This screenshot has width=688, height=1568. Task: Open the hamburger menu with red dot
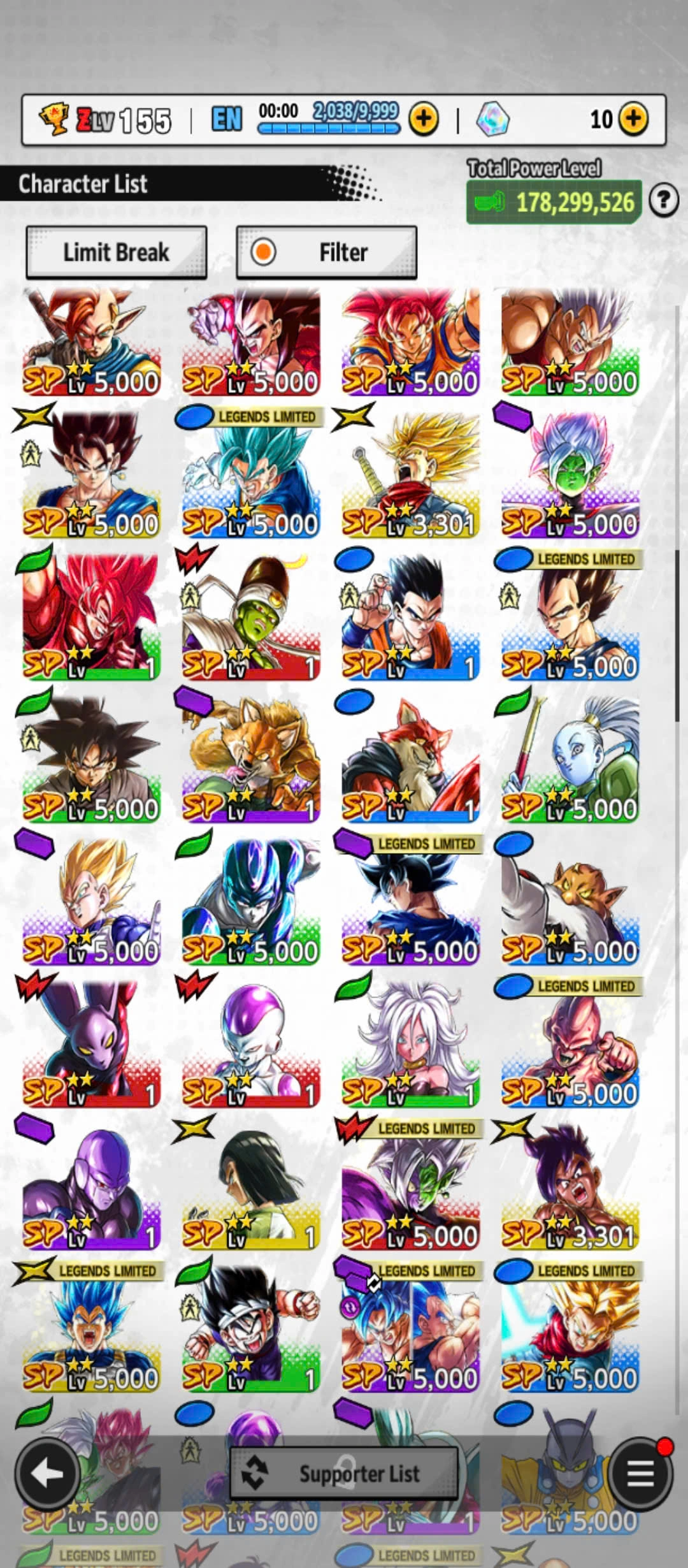640,1473
